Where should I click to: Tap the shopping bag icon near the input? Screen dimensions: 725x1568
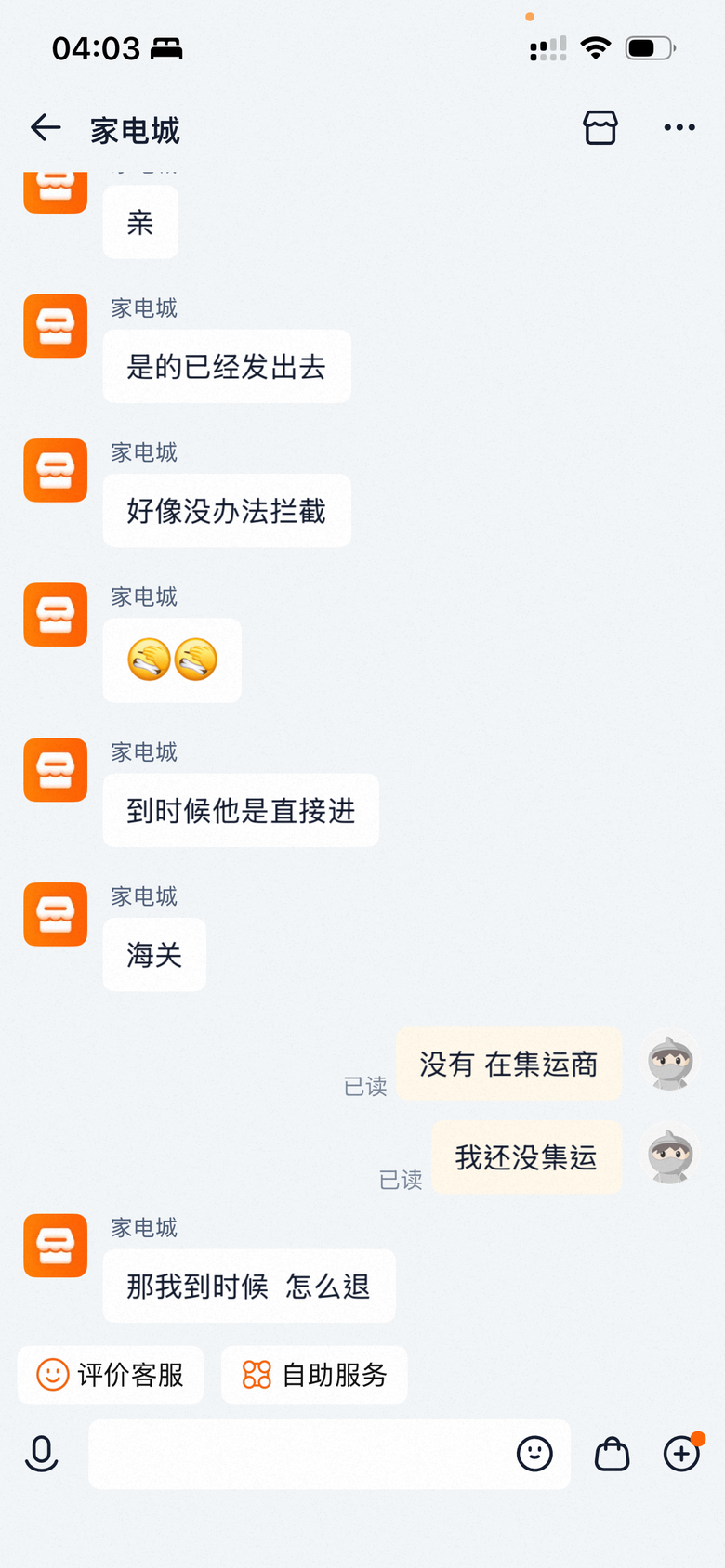[x=612, y=1454]
